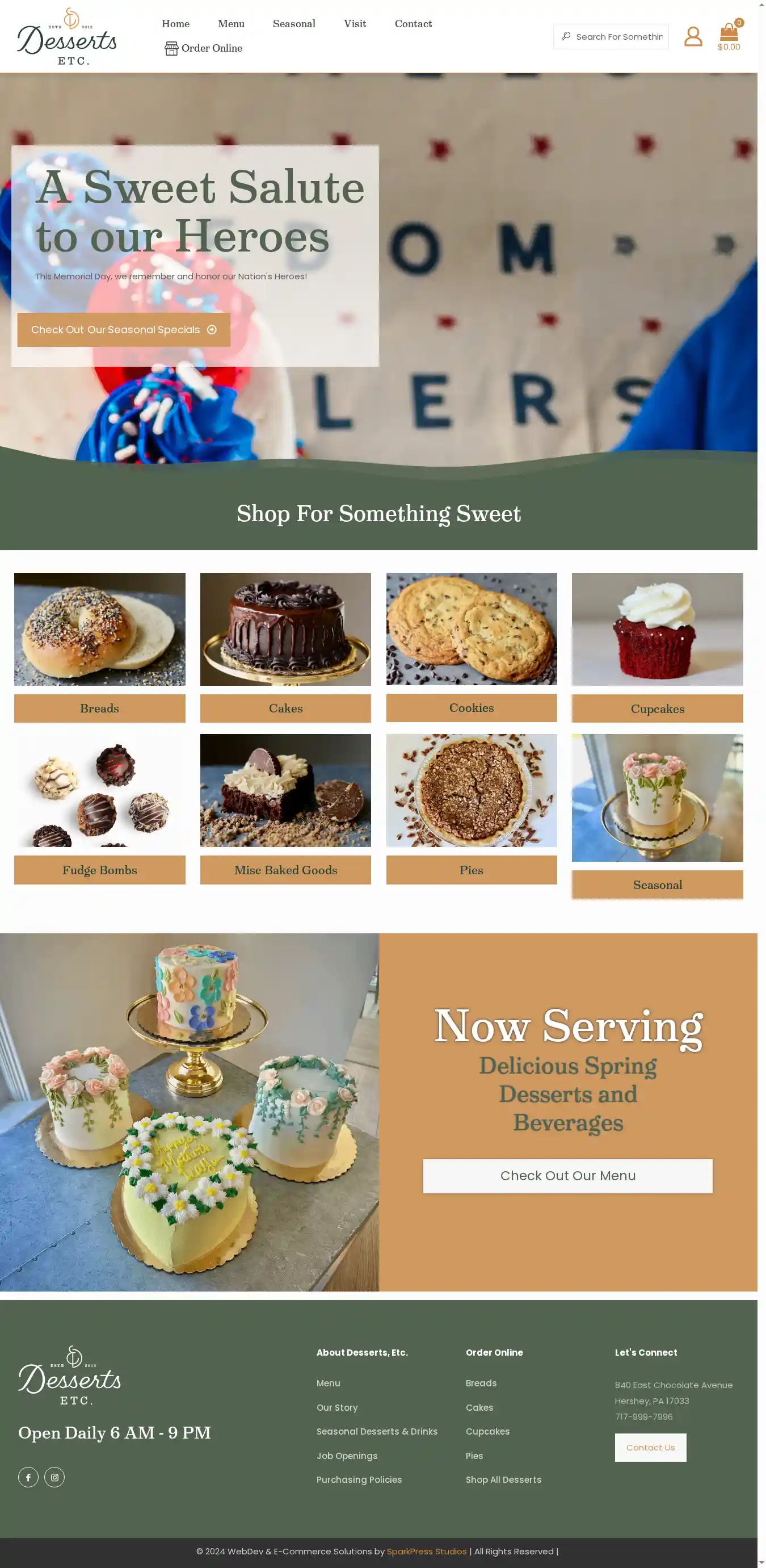Image resolution: width=766 pixels, height=1568 pixels.
Task: Open the Seasonal nav item
Action: pyautogui.click(x=294, y=24)
